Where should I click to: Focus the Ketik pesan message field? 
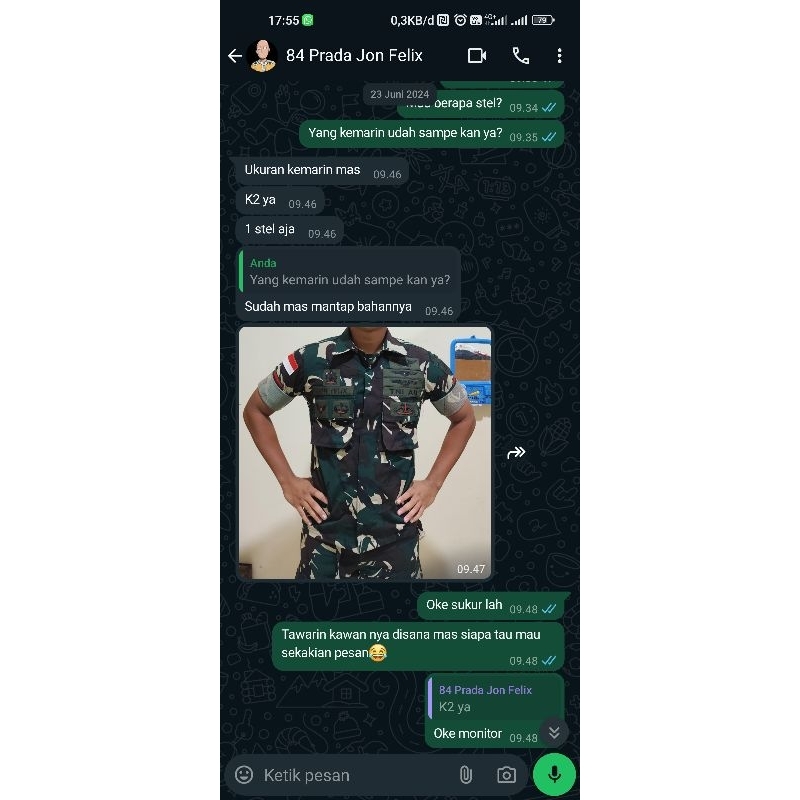click(350, 775)
